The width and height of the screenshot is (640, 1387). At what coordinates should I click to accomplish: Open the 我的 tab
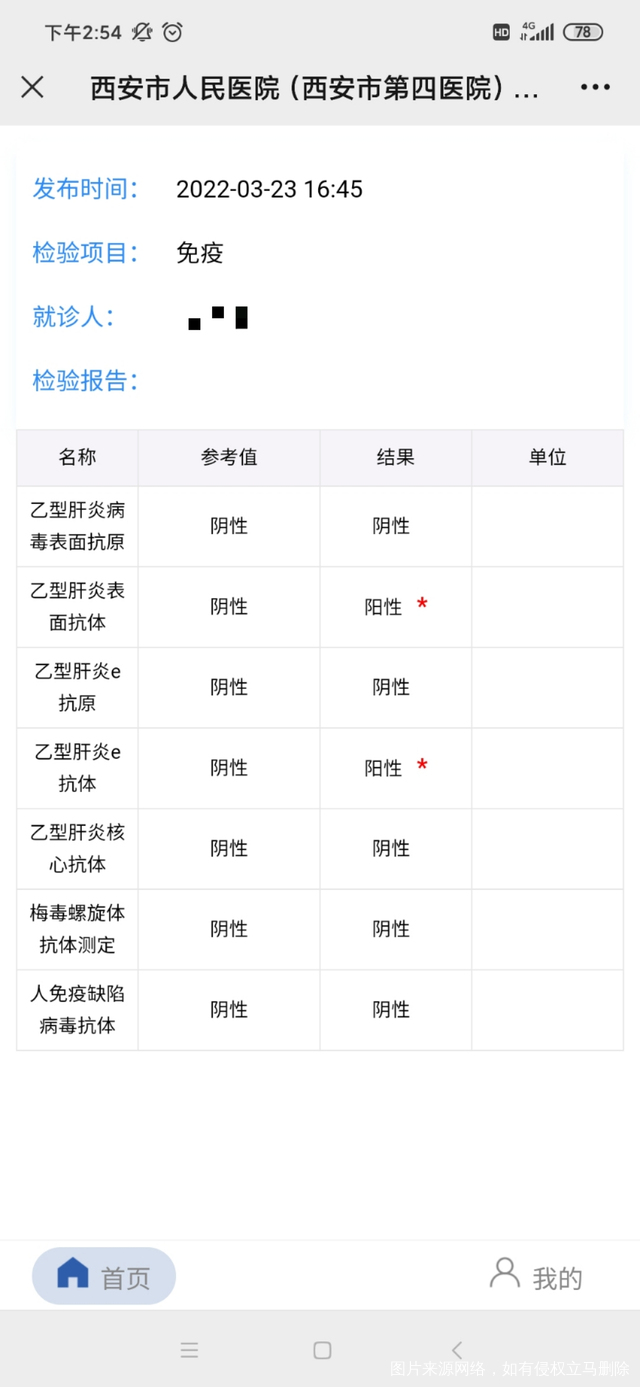coord(536,1276)
